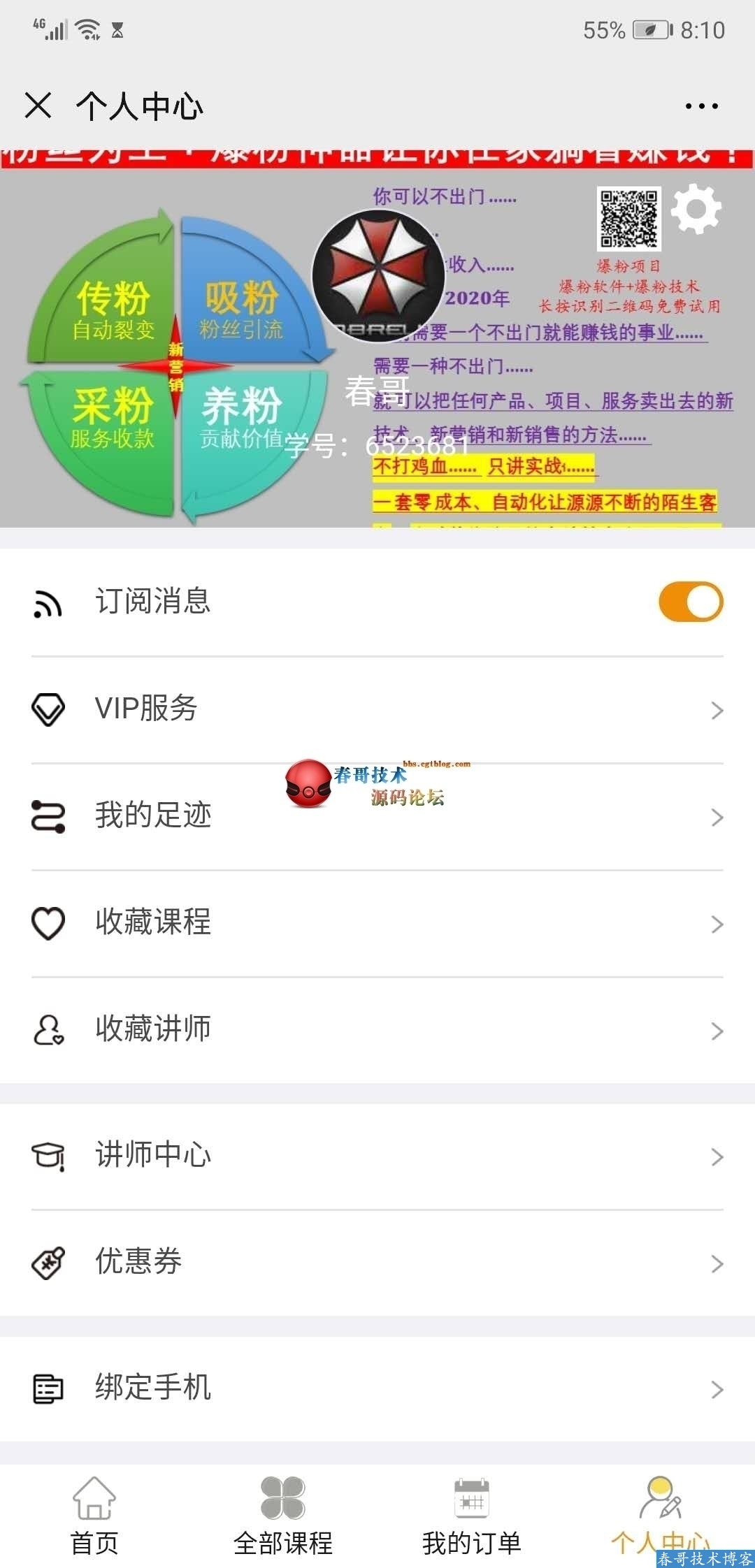755x1568 pixels.
Task: Open 优惠券 coupons
Action: [377, 1262]
